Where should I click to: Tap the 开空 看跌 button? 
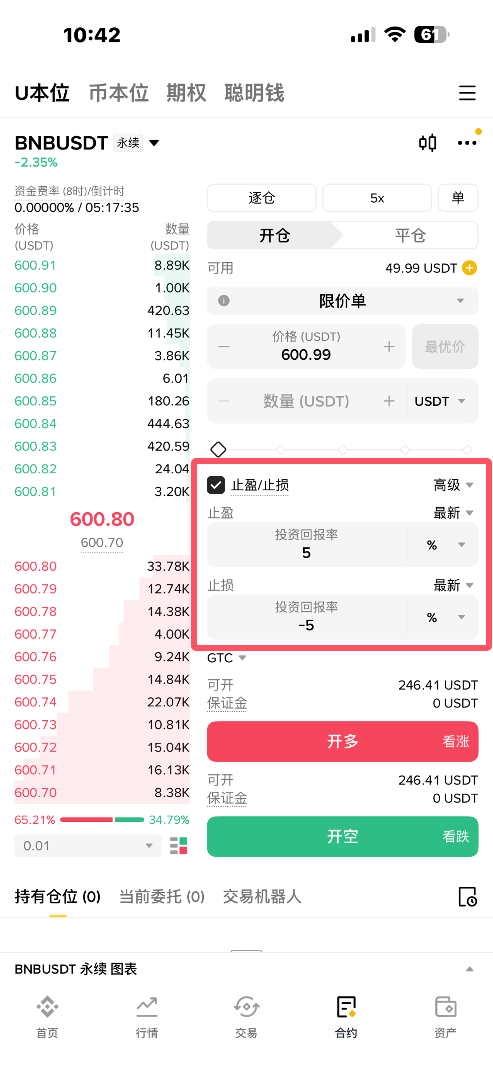(x=342, y=837)
